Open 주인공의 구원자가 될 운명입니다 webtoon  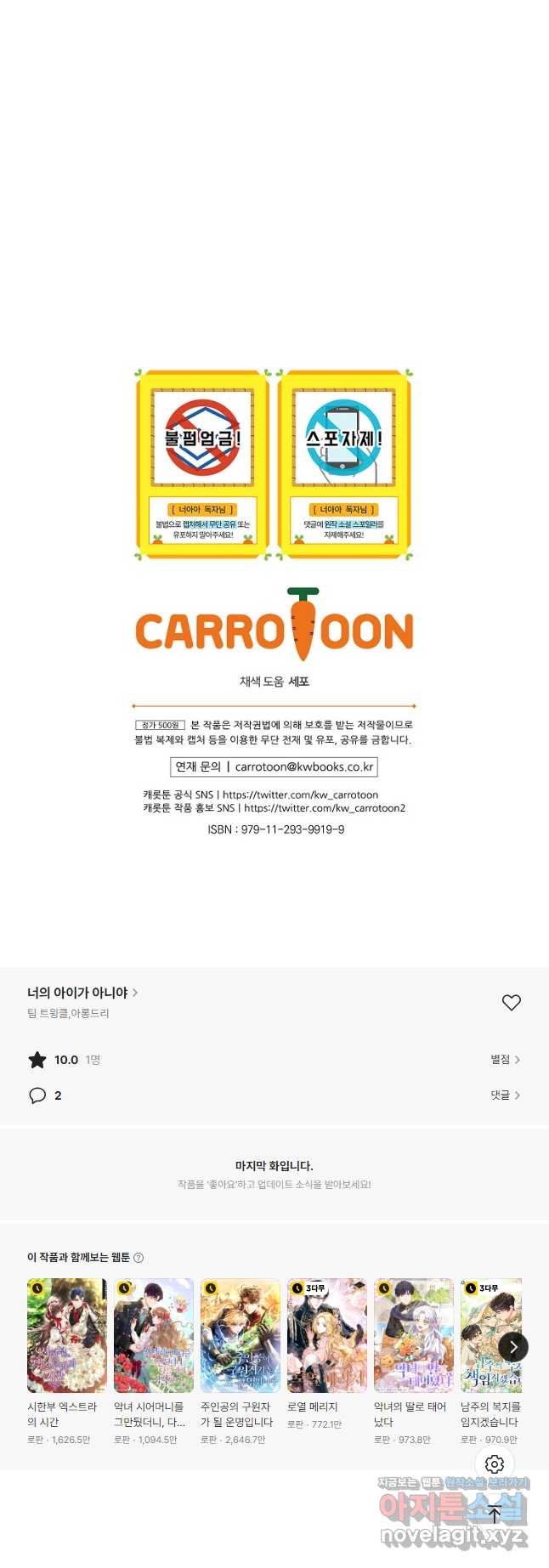click(240, 1335)
